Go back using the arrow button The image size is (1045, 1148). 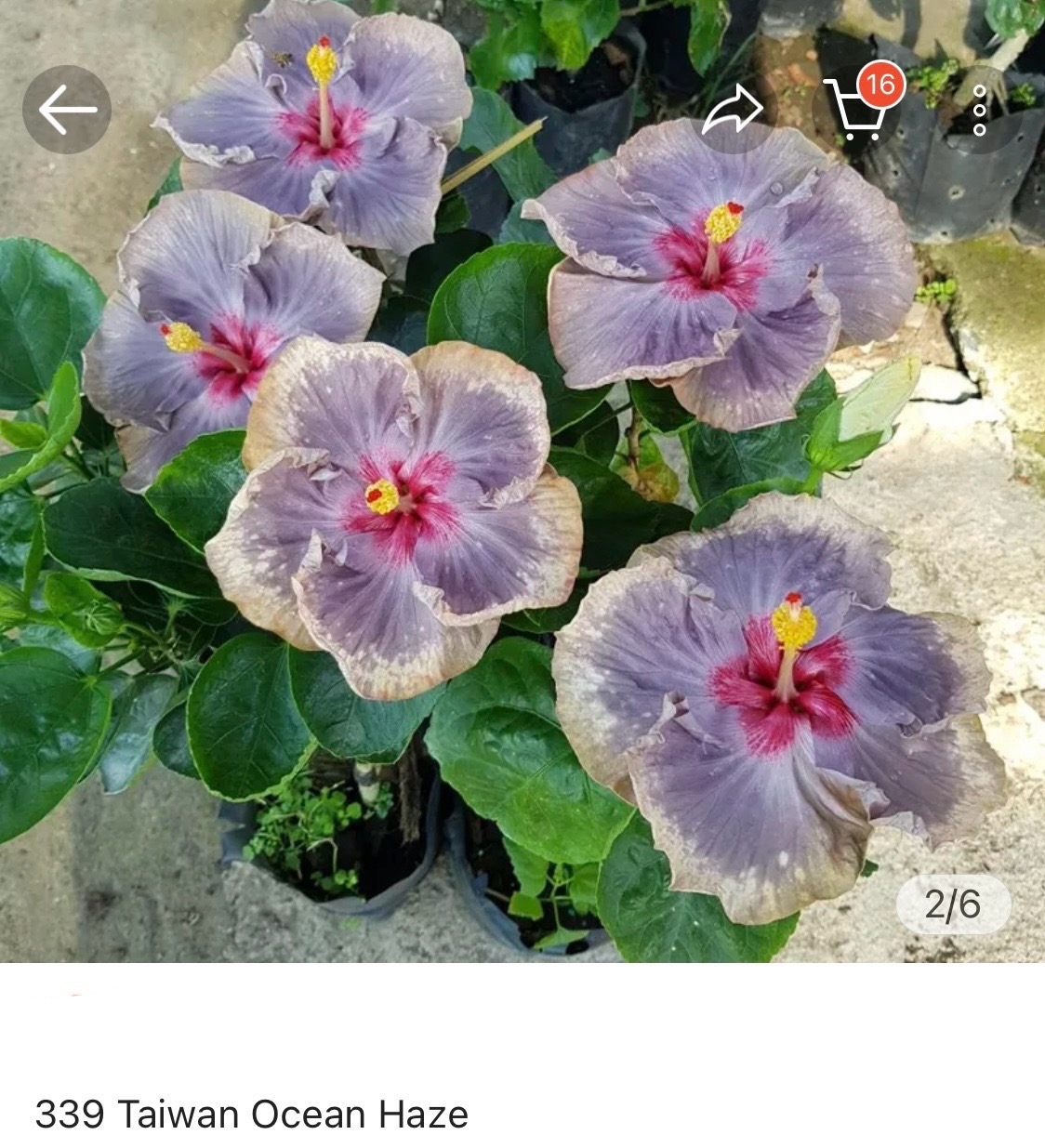coord(67,110)
